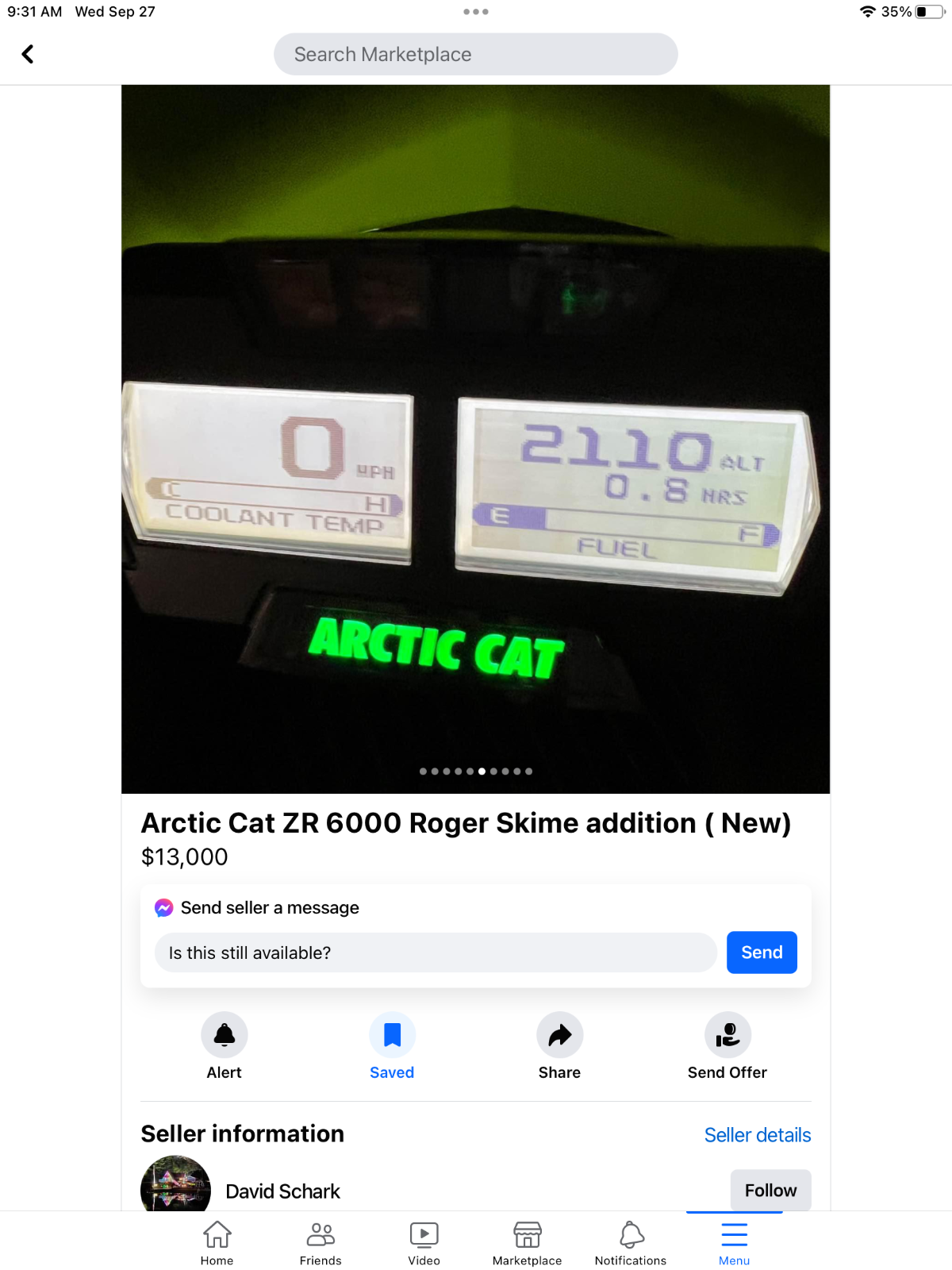Follow David Schark

[770, 1190]
